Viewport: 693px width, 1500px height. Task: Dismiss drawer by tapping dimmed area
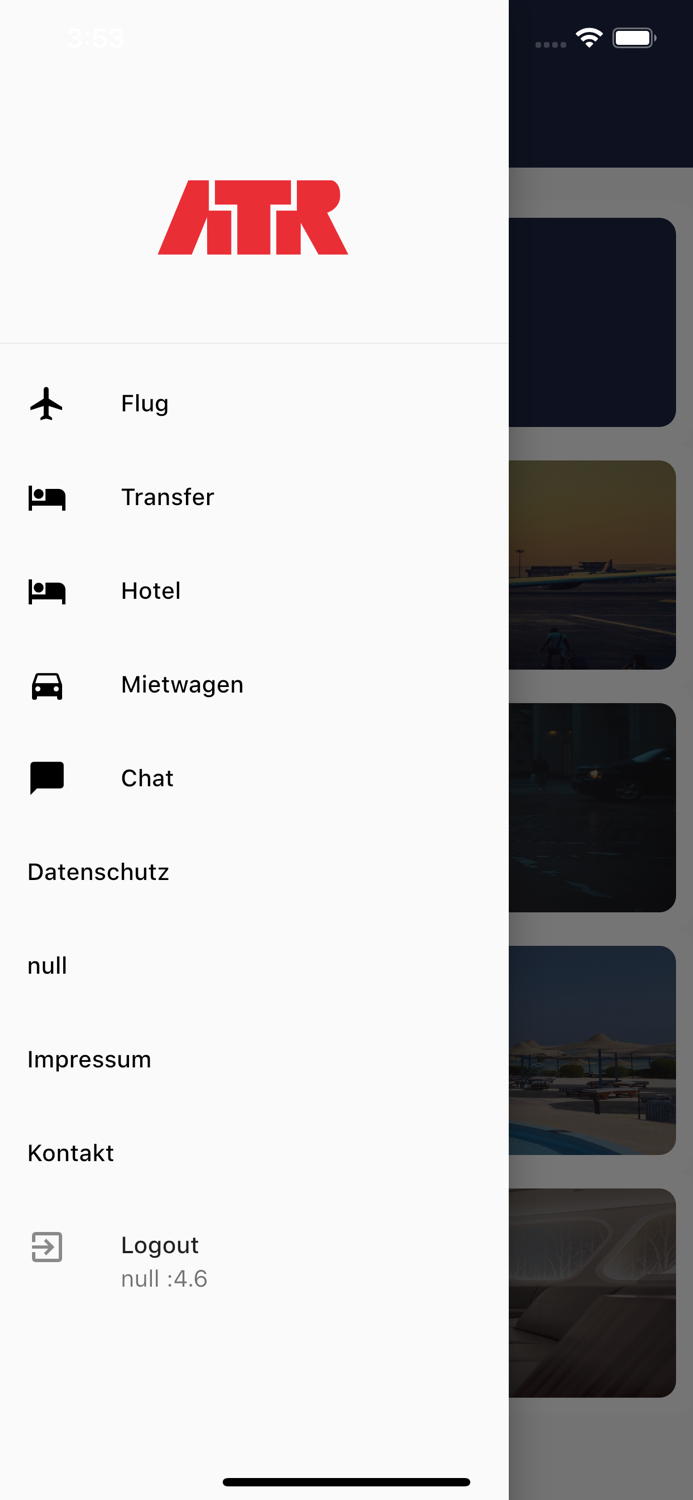pos(600,800)
